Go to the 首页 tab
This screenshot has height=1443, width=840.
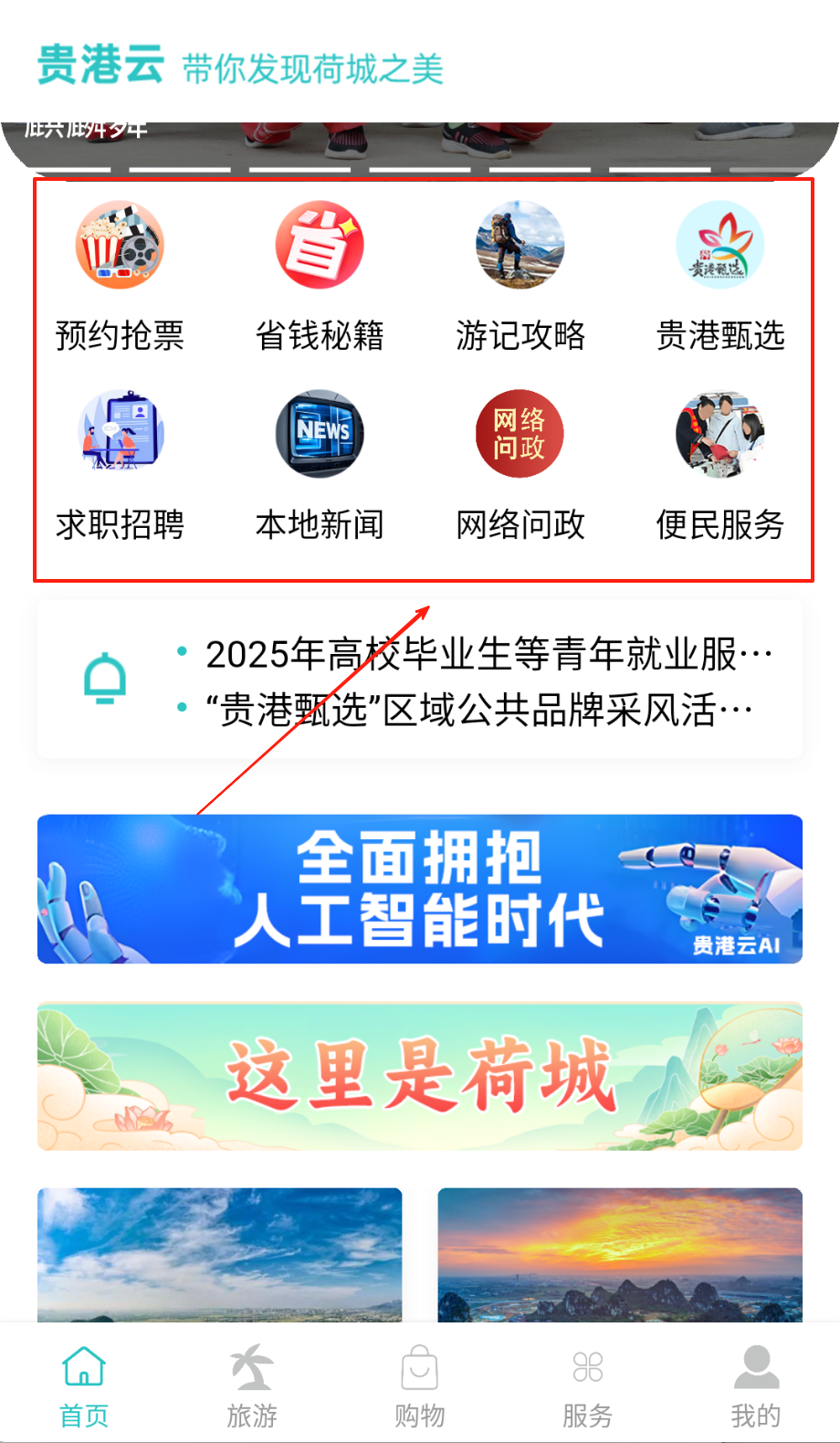(x=84, y=1385)
